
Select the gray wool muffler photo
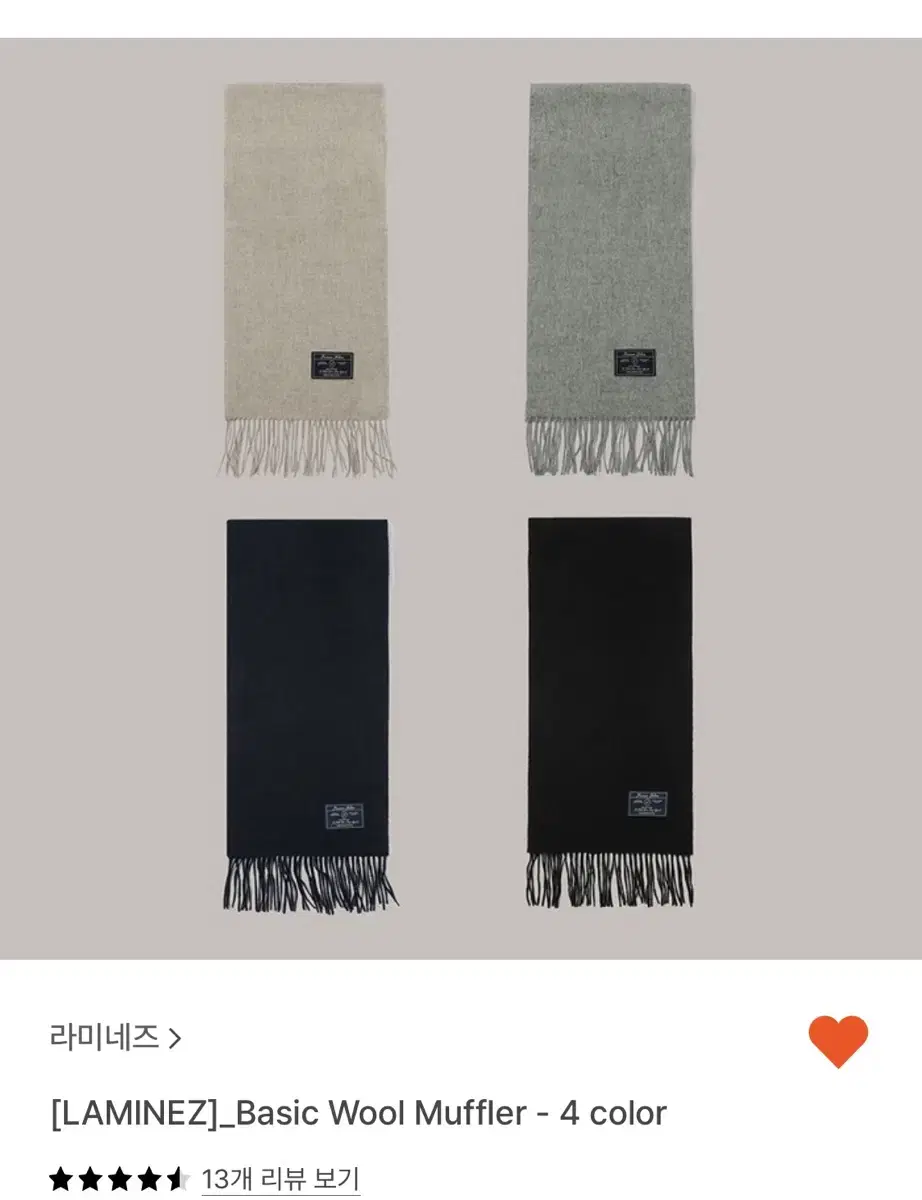tap(610, 250)
